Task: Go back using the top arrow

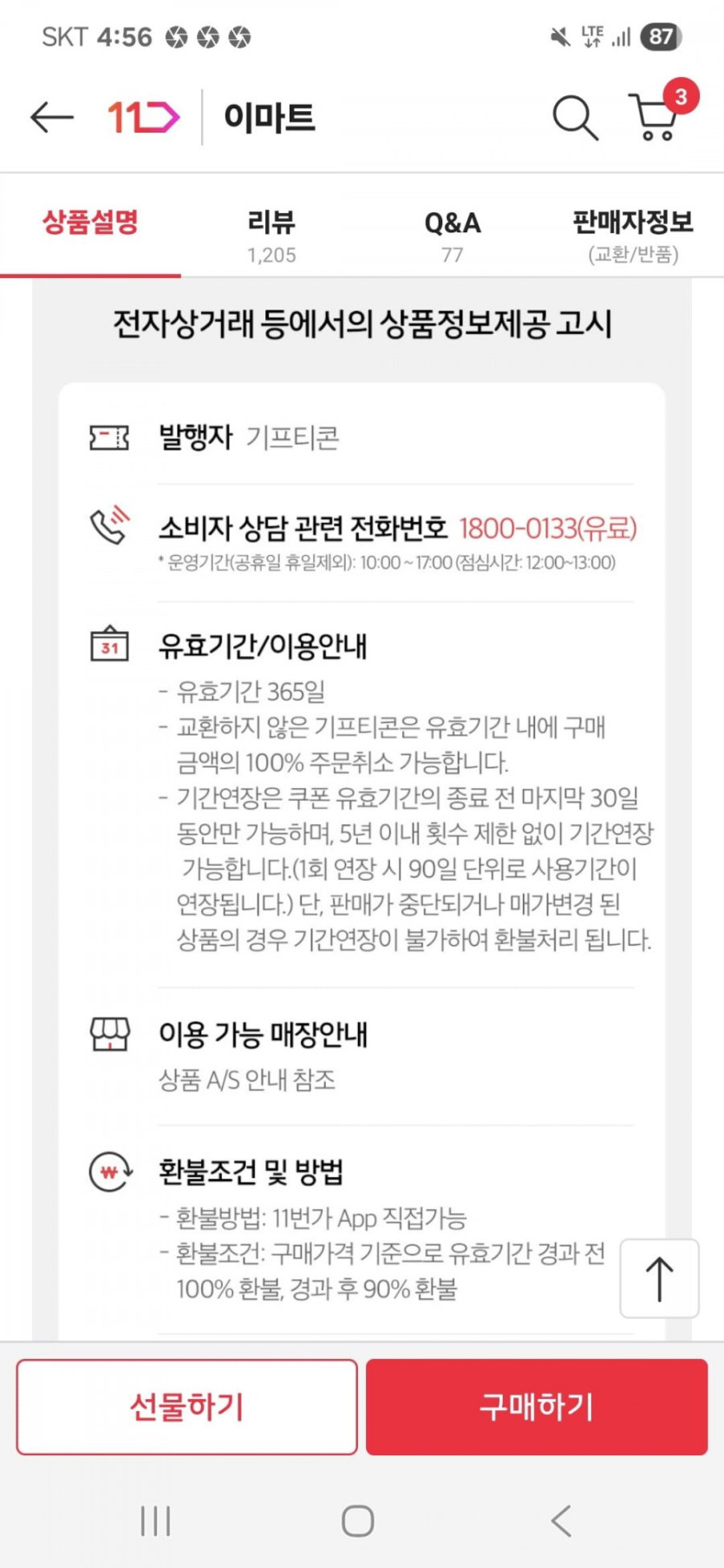Action: (51, 118)
